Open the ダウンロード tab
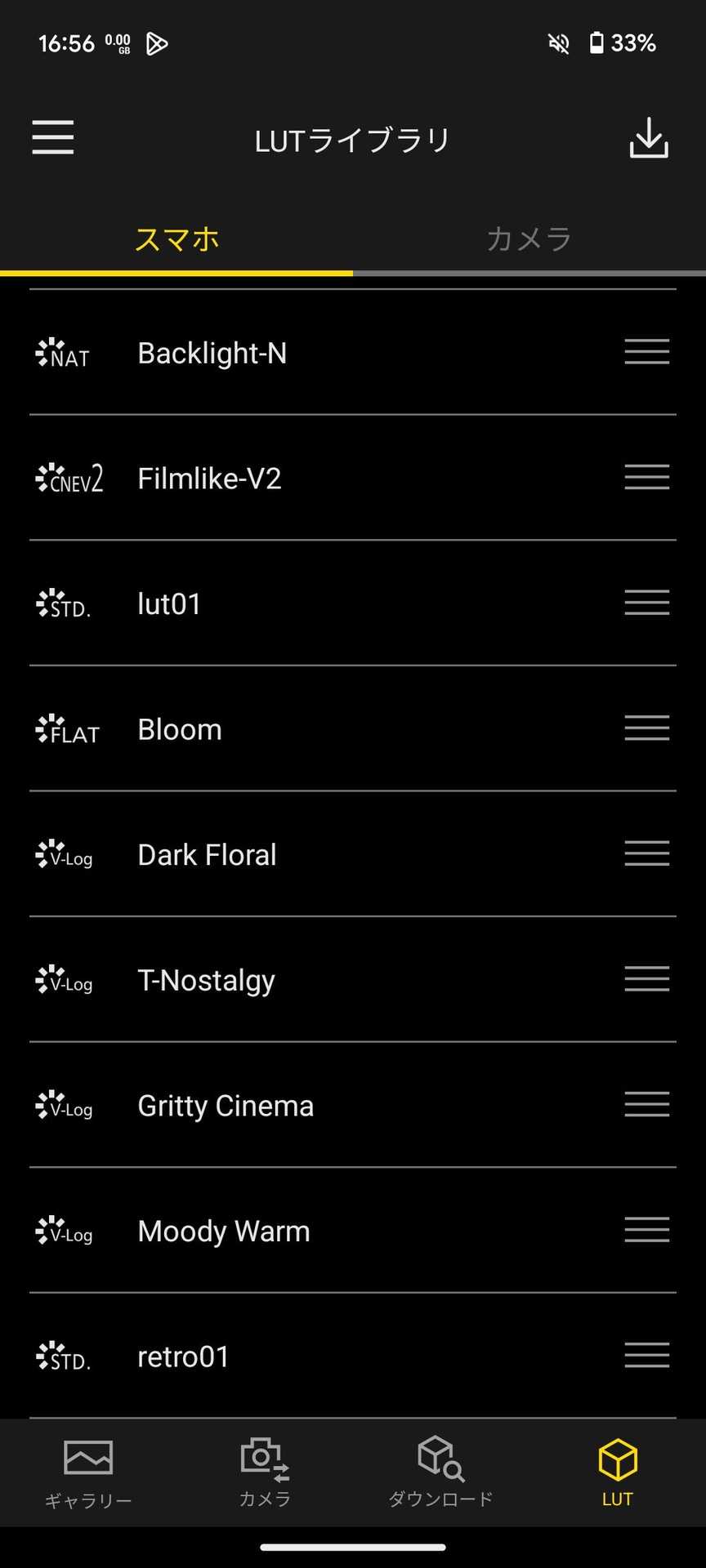Screen dimensions: 706x1568 point(441,1473)
